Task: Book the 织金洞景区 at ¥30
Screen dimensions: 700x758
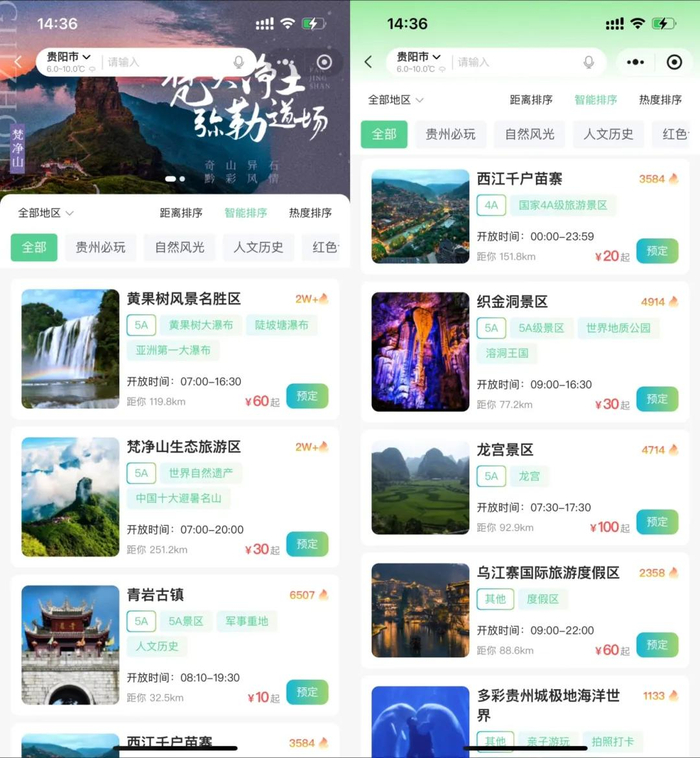Action: point(657,399)
